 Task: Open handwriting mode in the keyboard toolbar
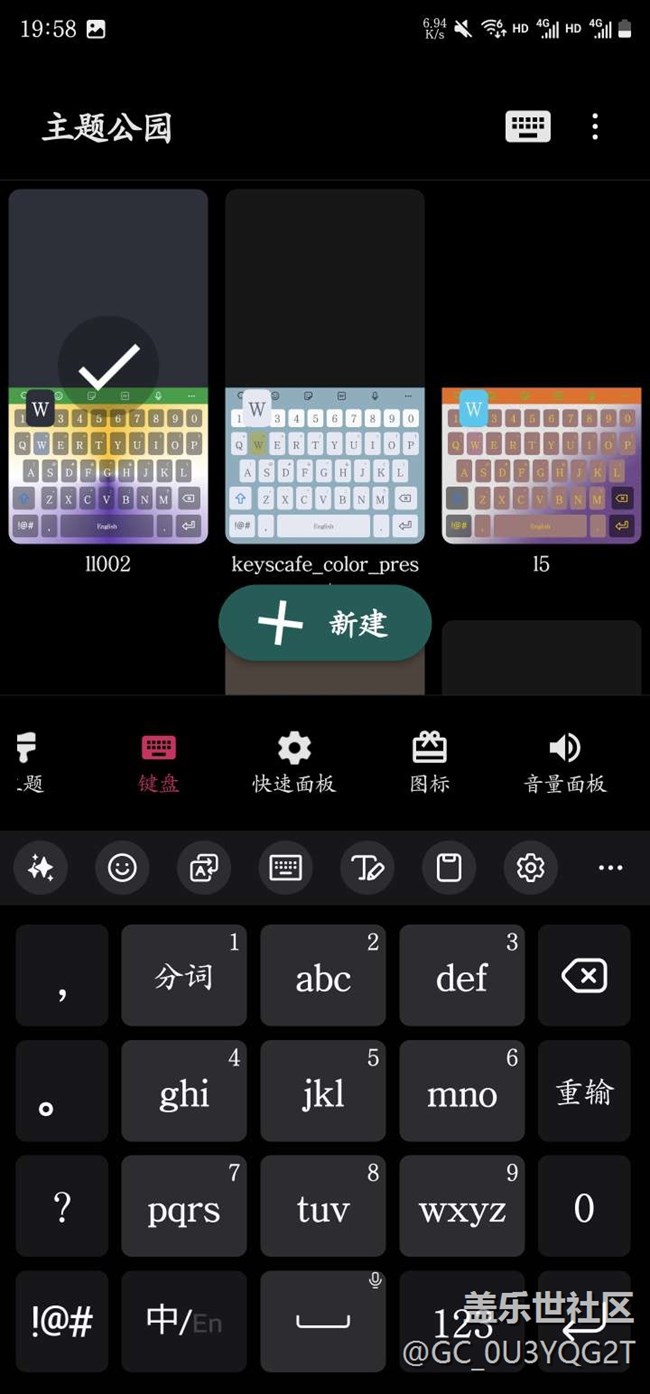[x=367, y=868]
